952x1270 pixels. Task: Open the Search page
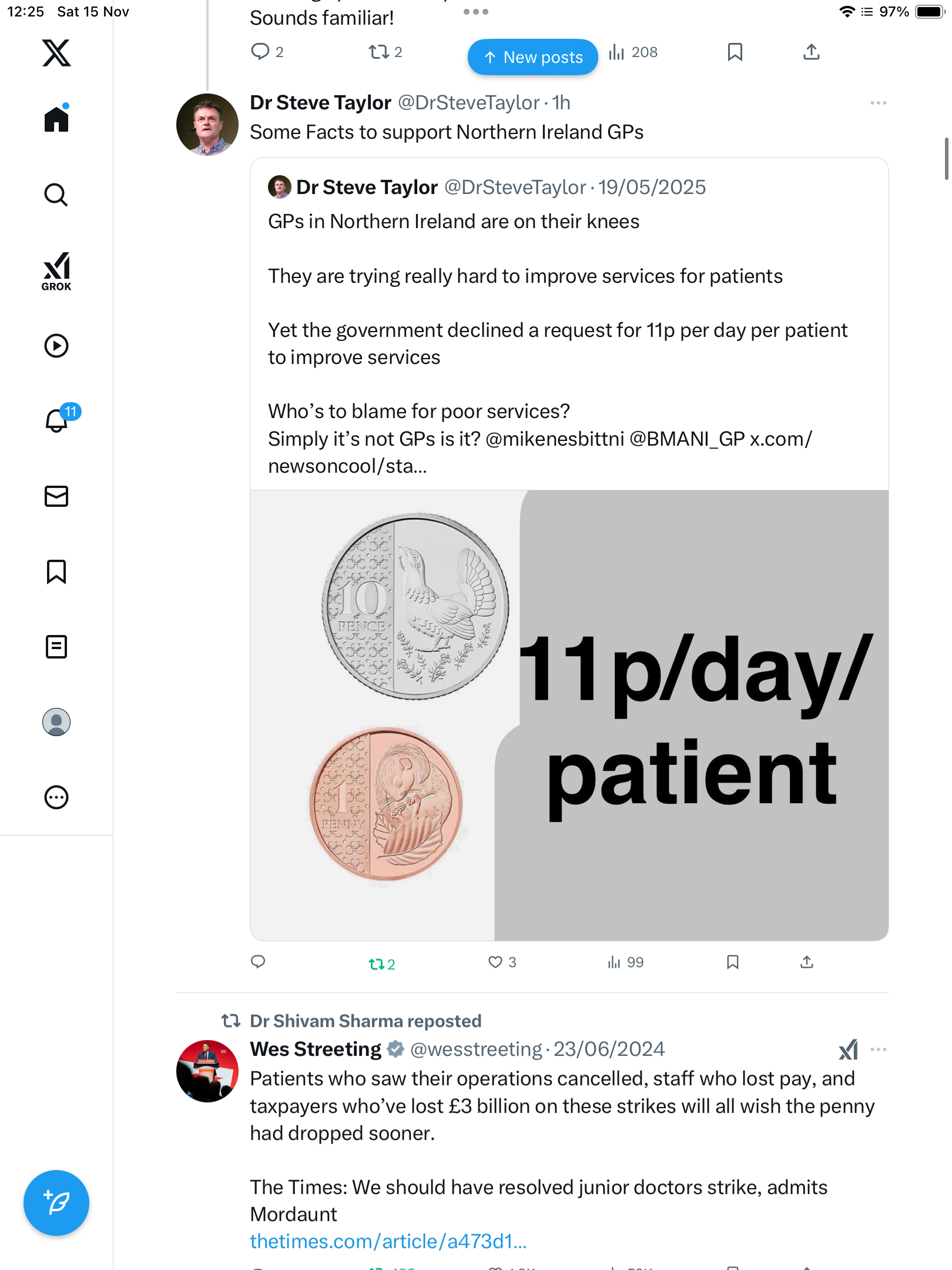point(56,195)
